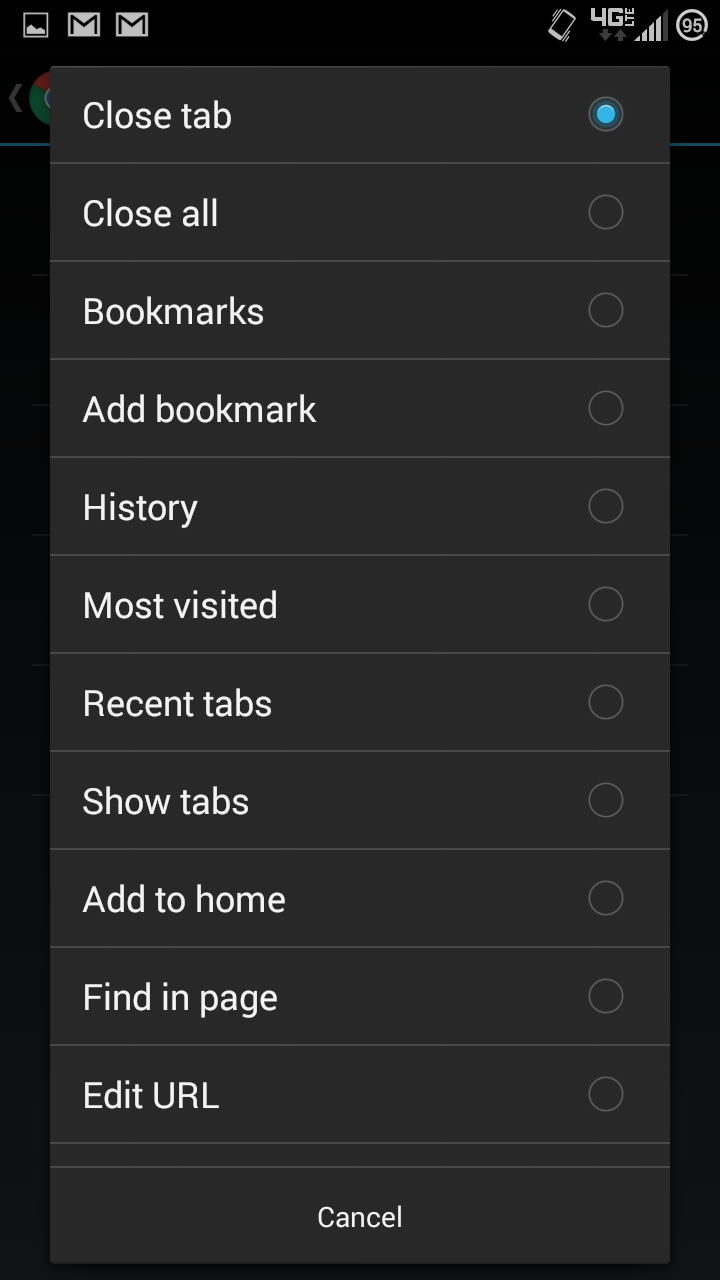Open History from the menu
Image resolution: width=720 pixels, height=1280 pixels.
pos(360,506)
